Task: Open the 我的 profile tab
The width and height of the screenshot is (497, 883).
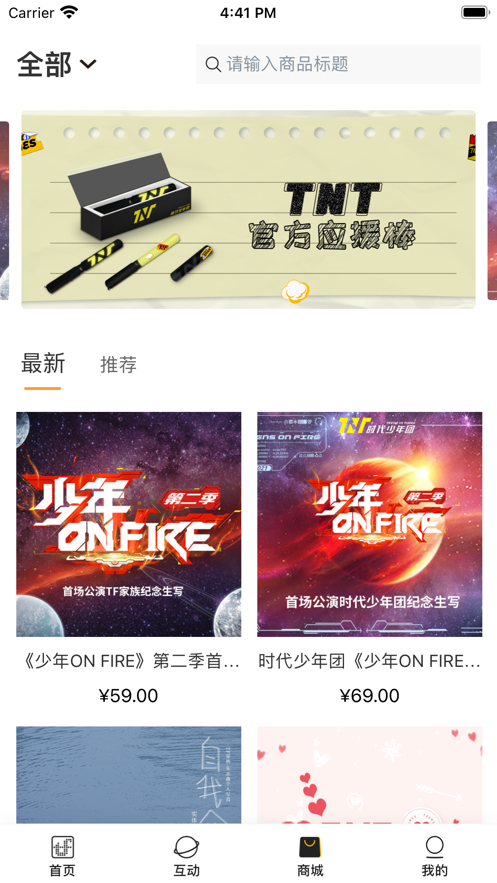Action: pyautogui.click(x=435, y=856)
